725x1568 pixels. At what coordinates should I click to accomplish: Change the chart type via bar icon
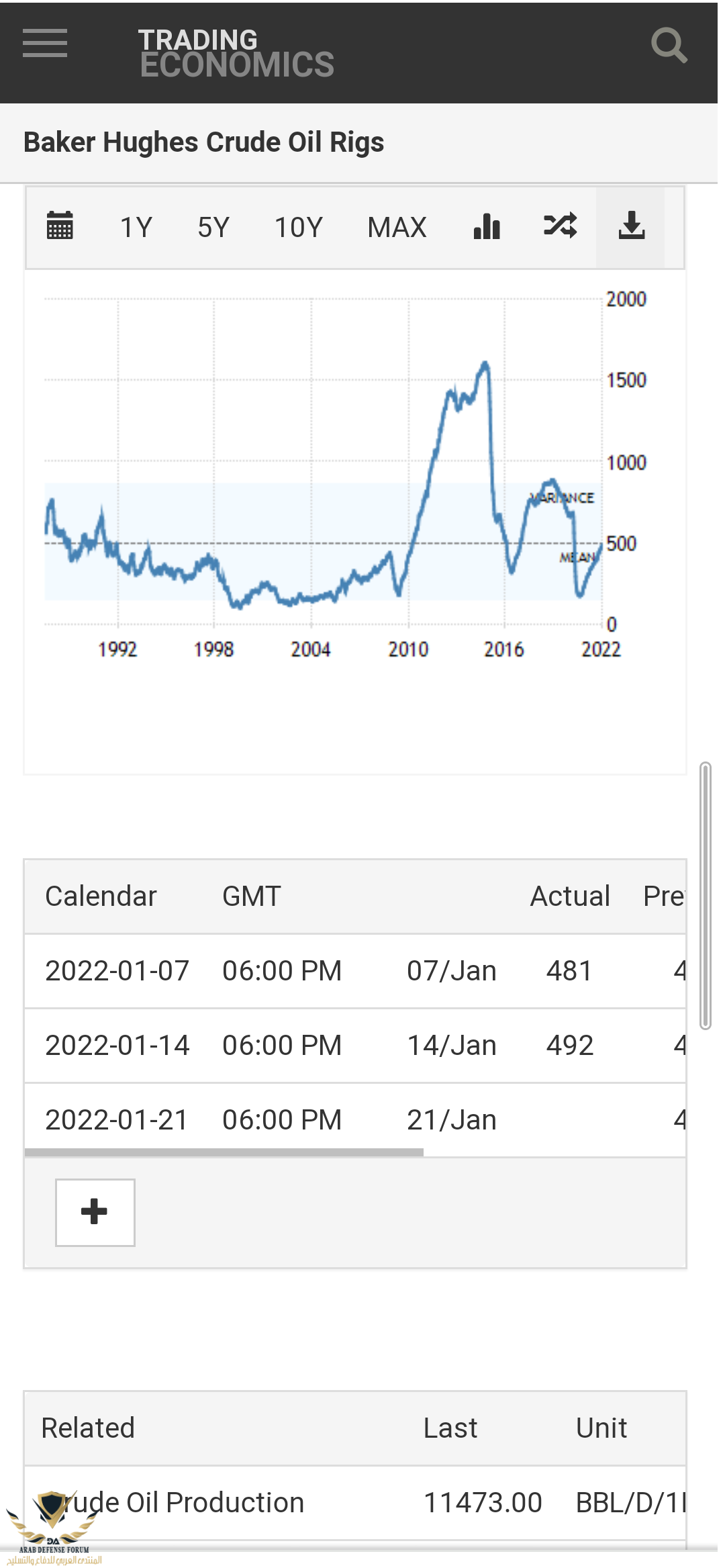pyautogui.click(x=487, y=226)
